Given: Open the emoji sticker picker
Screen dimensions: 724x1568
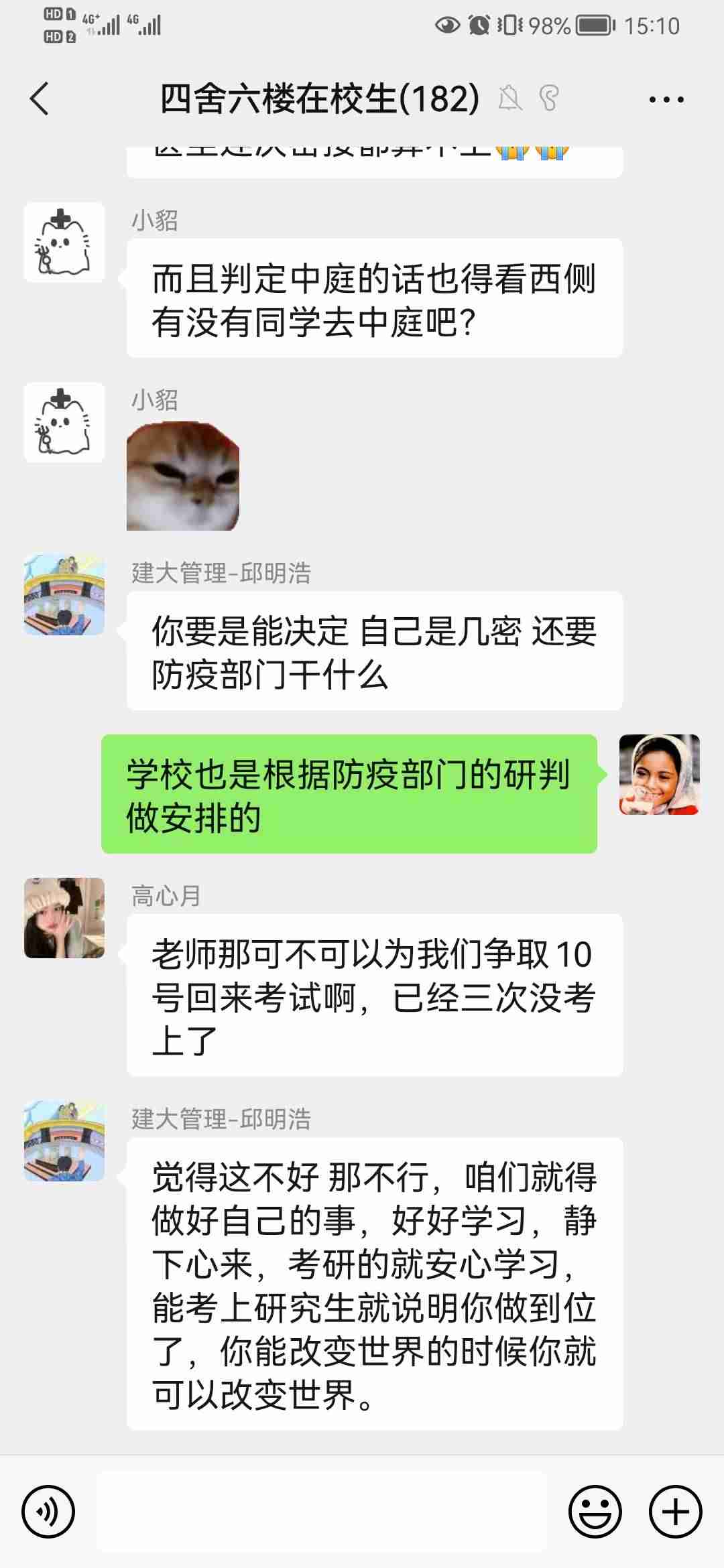Looking at the screenshot, I should (595, 1512).
